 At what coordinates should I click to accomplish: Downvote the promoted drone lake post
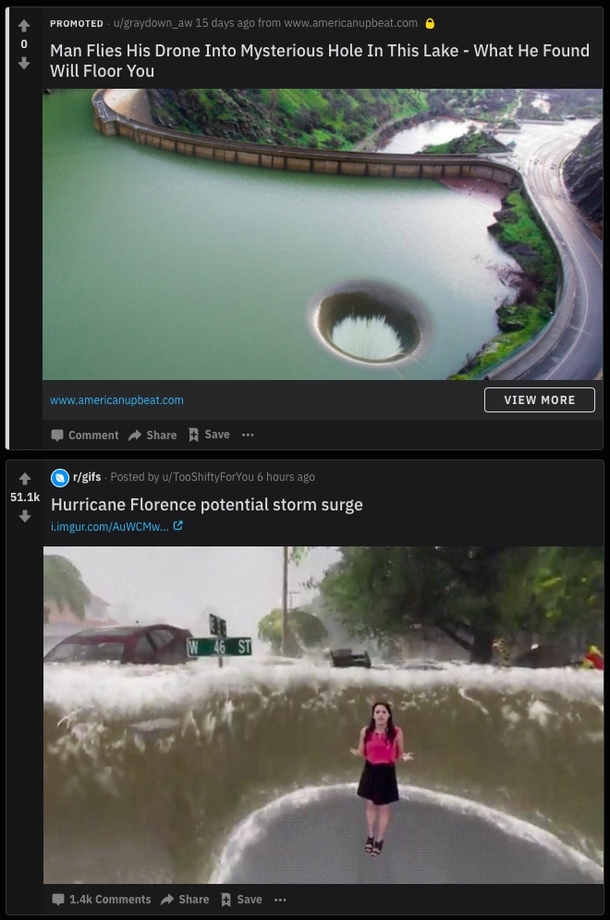[x=24, y=63]
